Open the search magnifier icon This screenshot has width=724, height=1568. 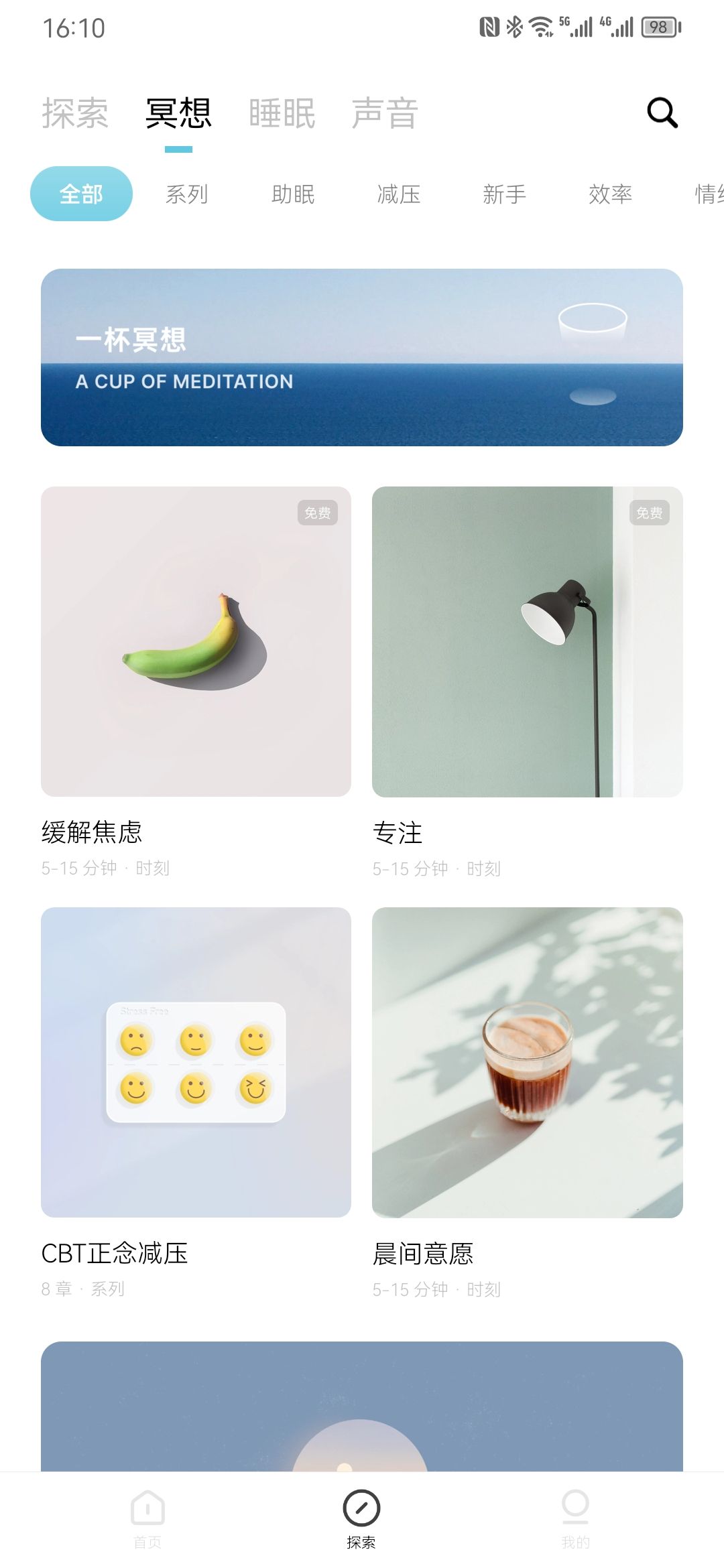pyautogui.click(x=662, y=113)
